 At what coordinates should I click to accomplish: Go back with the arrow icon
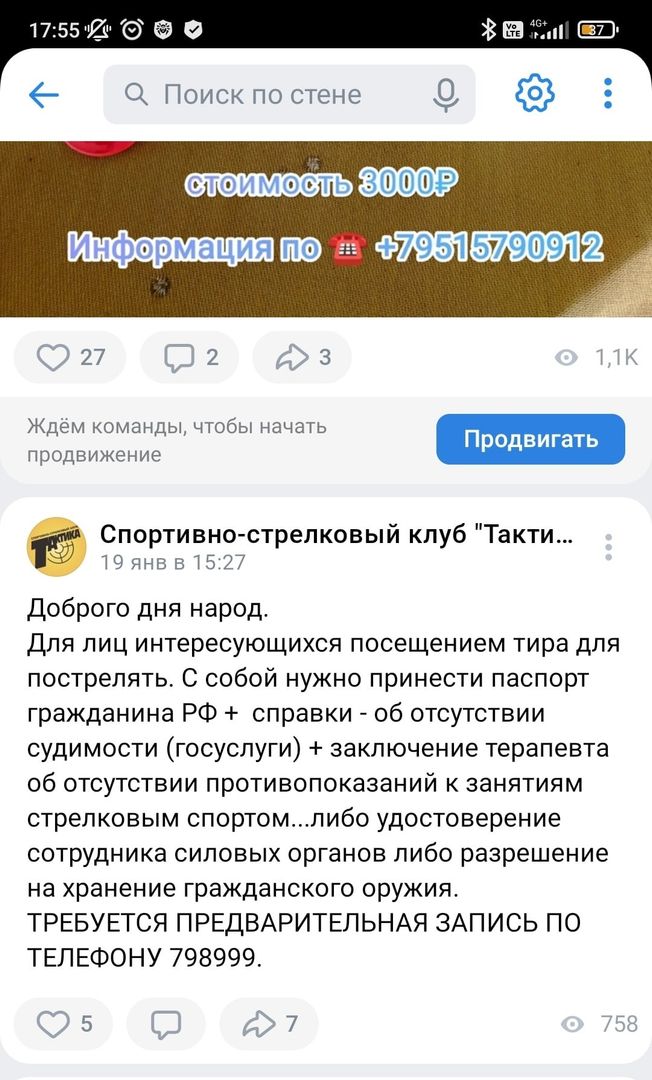point(44,95)
